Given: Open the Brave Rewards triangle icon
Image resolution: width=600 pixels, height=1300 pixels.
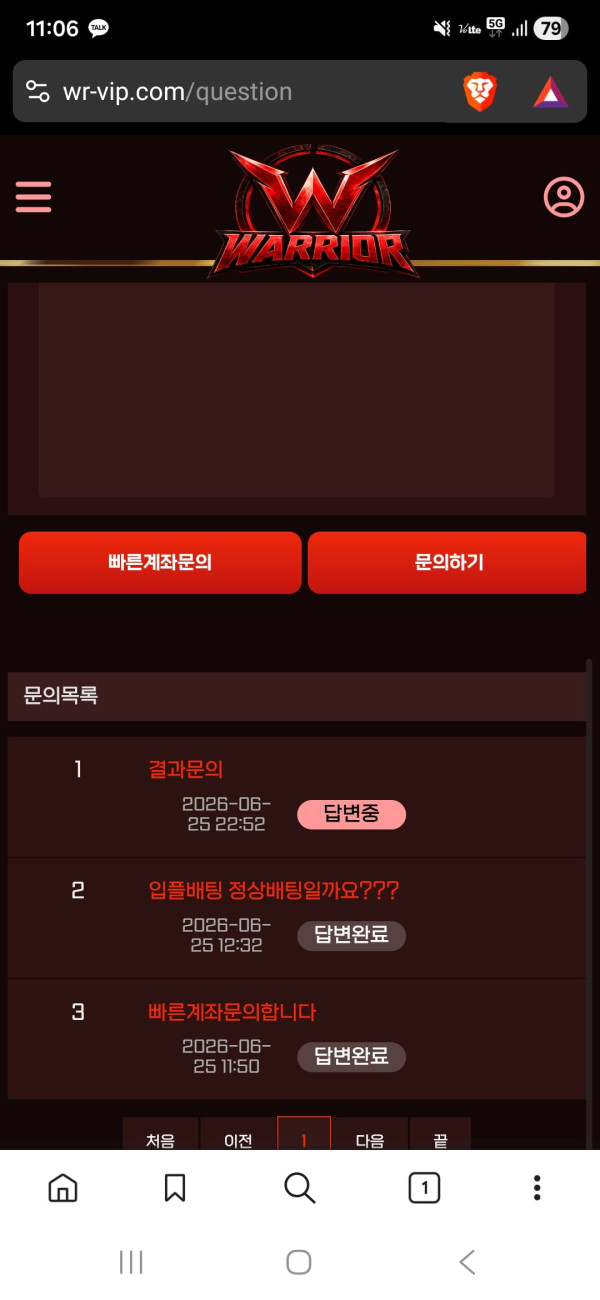Looking at the screenshot, I should tap(550, 92).
